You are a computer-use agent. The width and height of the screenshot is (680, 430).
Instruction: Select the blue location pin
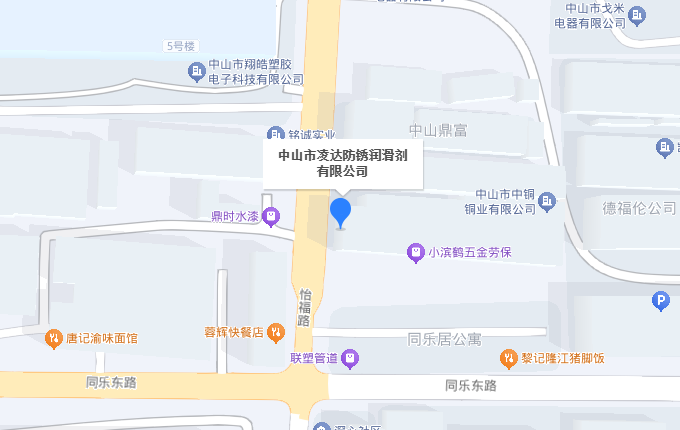341,212
